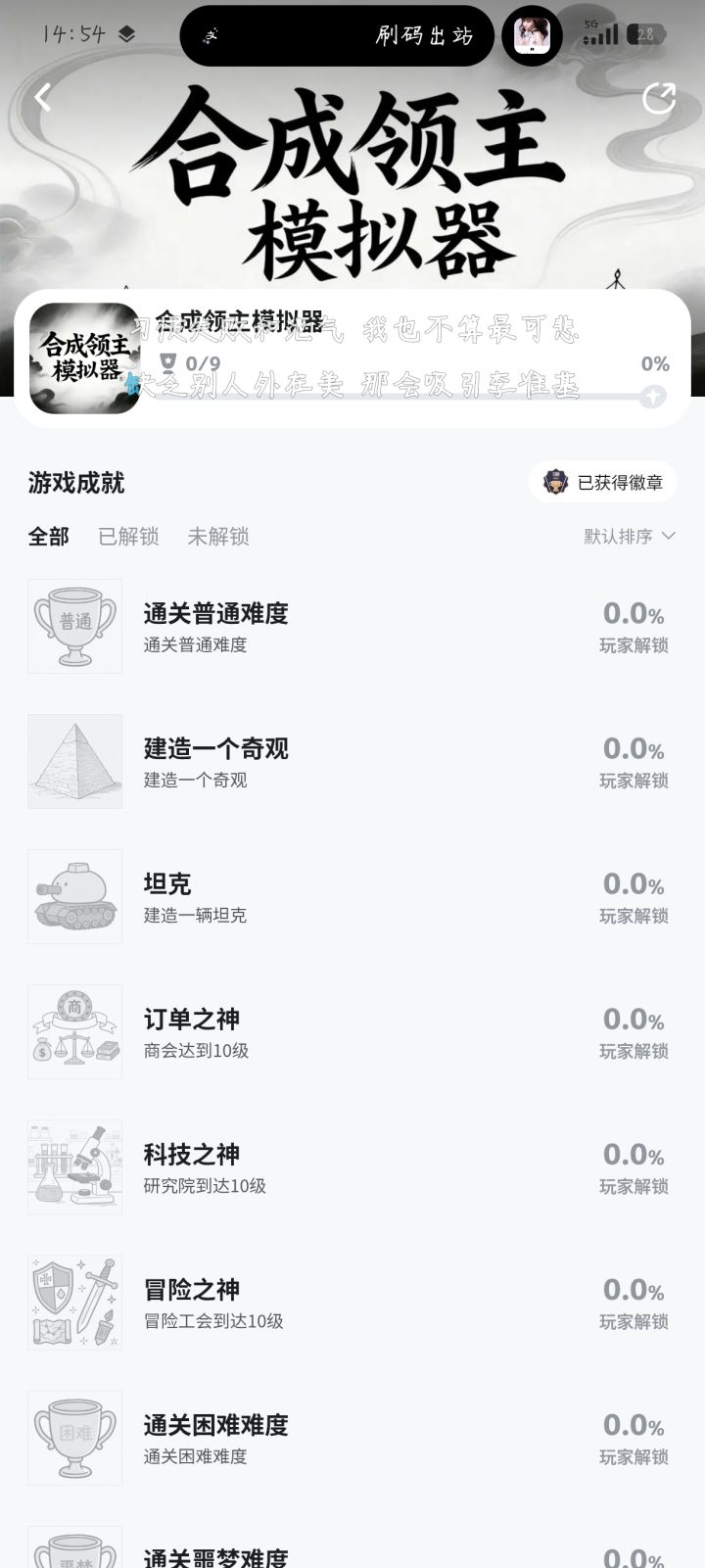This screenshot has width=705, height=1568.
Task: Open the 合成领主模拟器 game thumbnail
Action: (x=84, y=357)
